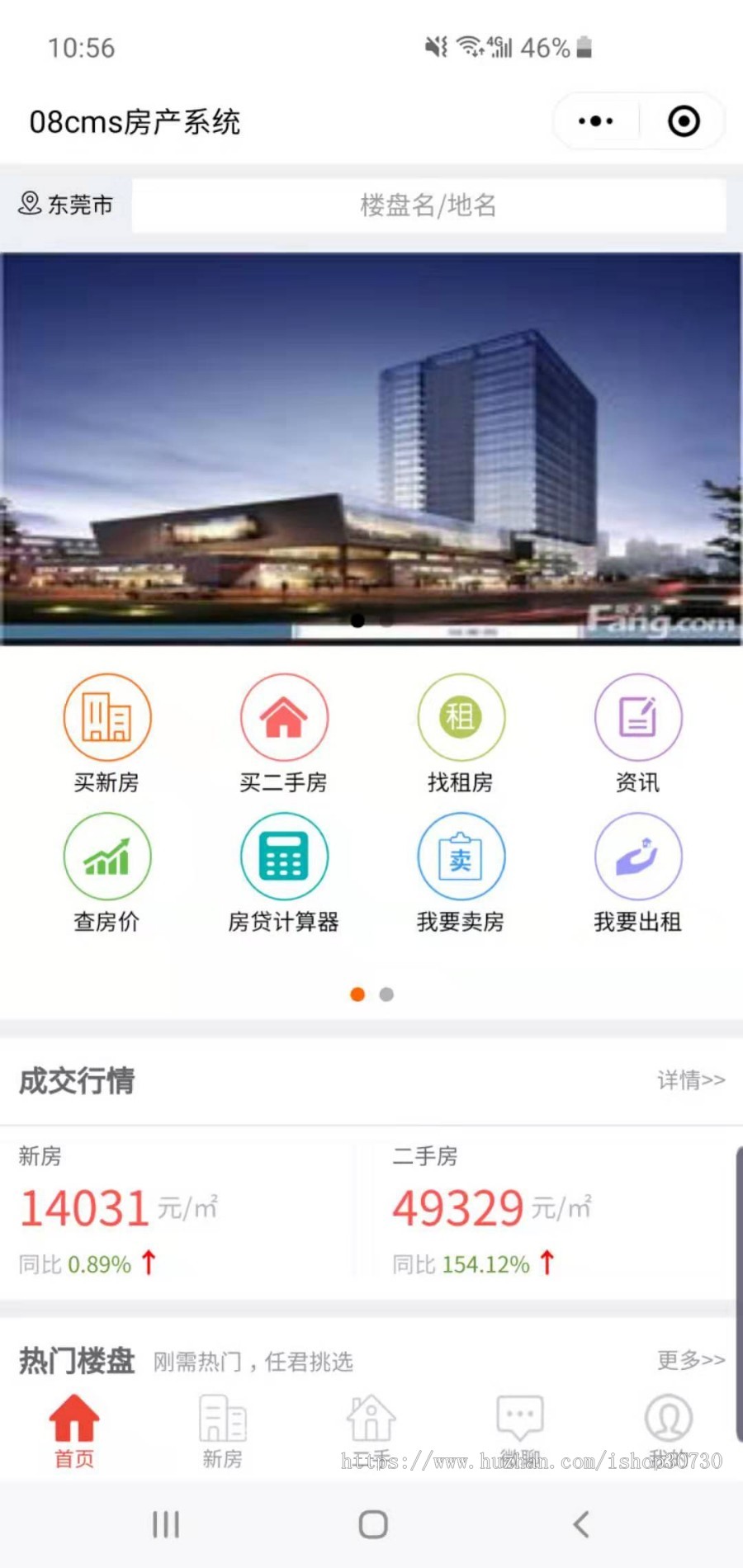Tap the 我要卖房 sell house icon
This screenshot has height=1568, width=743.
(x=461, y=857)
